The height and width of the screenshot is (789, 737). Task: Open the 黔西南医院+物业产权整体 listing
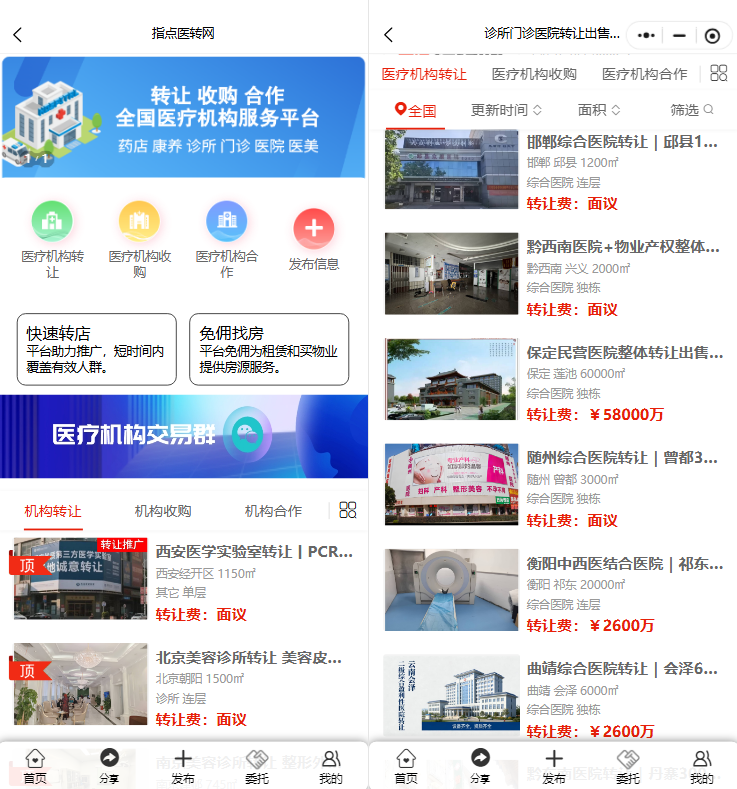(x=623, y=247)
